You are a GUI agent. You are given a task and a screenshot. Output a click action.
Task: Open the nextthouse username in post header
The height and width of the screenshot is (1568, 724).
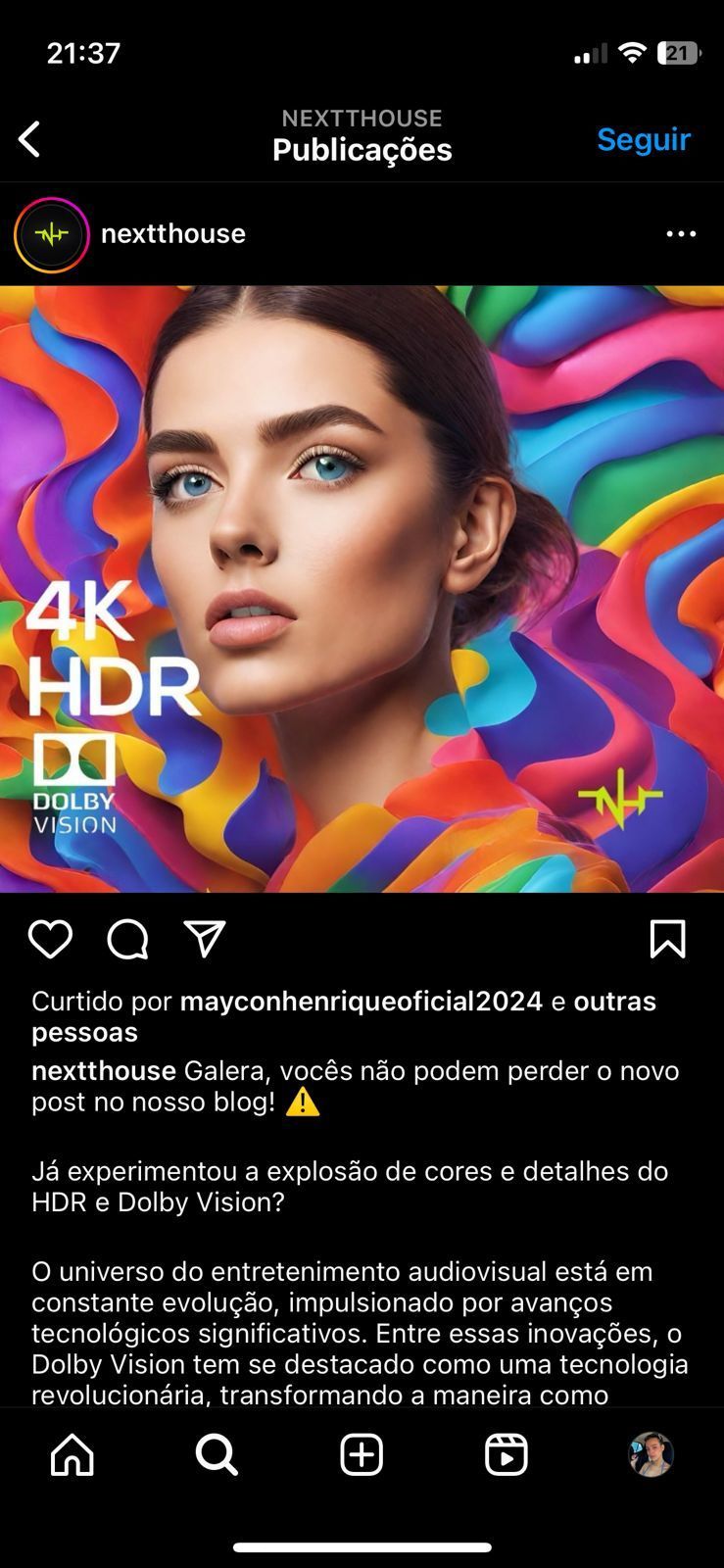173,234
